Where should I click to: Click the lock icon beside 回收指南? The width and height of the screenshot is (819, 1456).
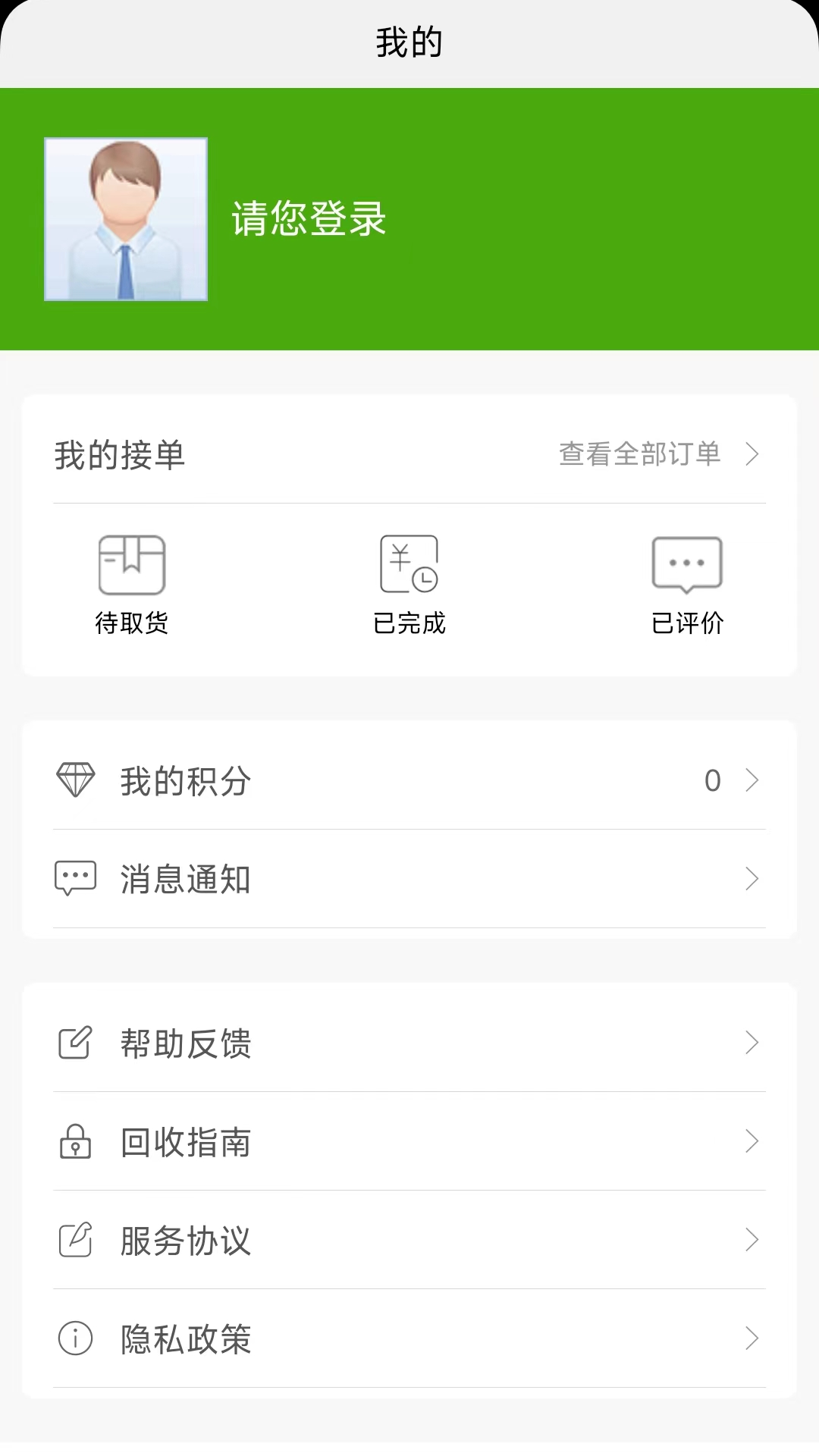[74, 1142]
